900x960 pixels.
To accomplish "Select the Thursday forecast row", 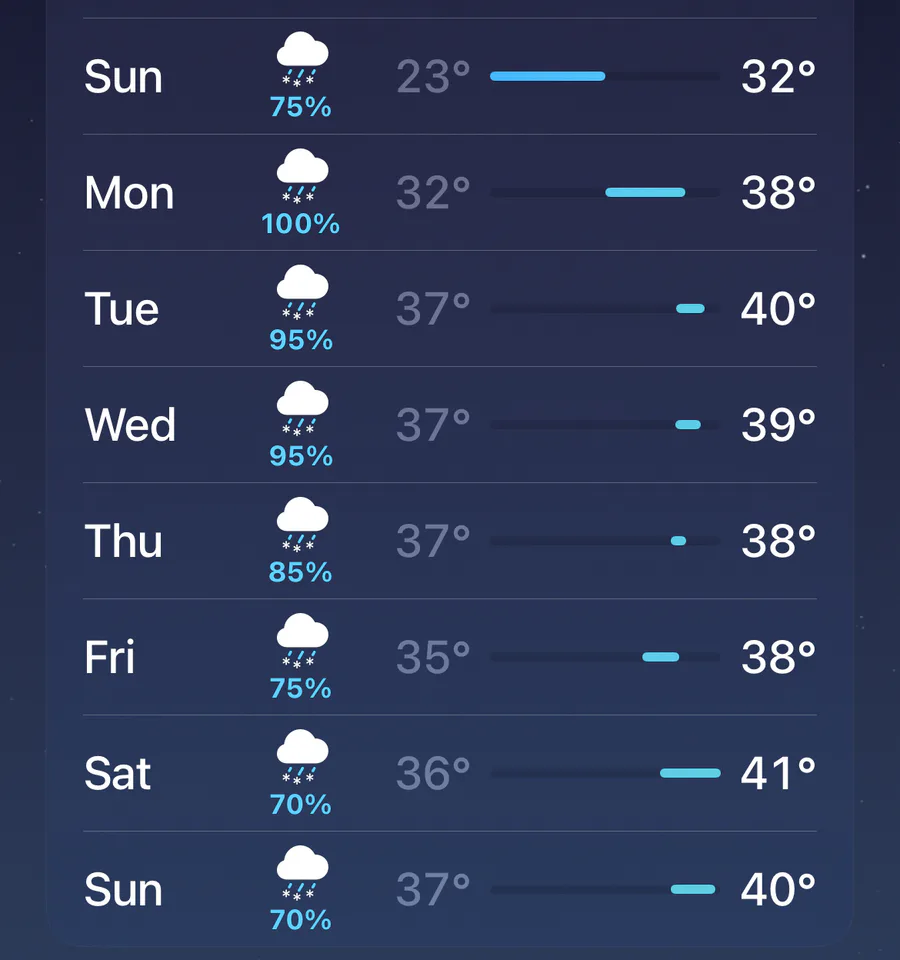I will point(450,540).
